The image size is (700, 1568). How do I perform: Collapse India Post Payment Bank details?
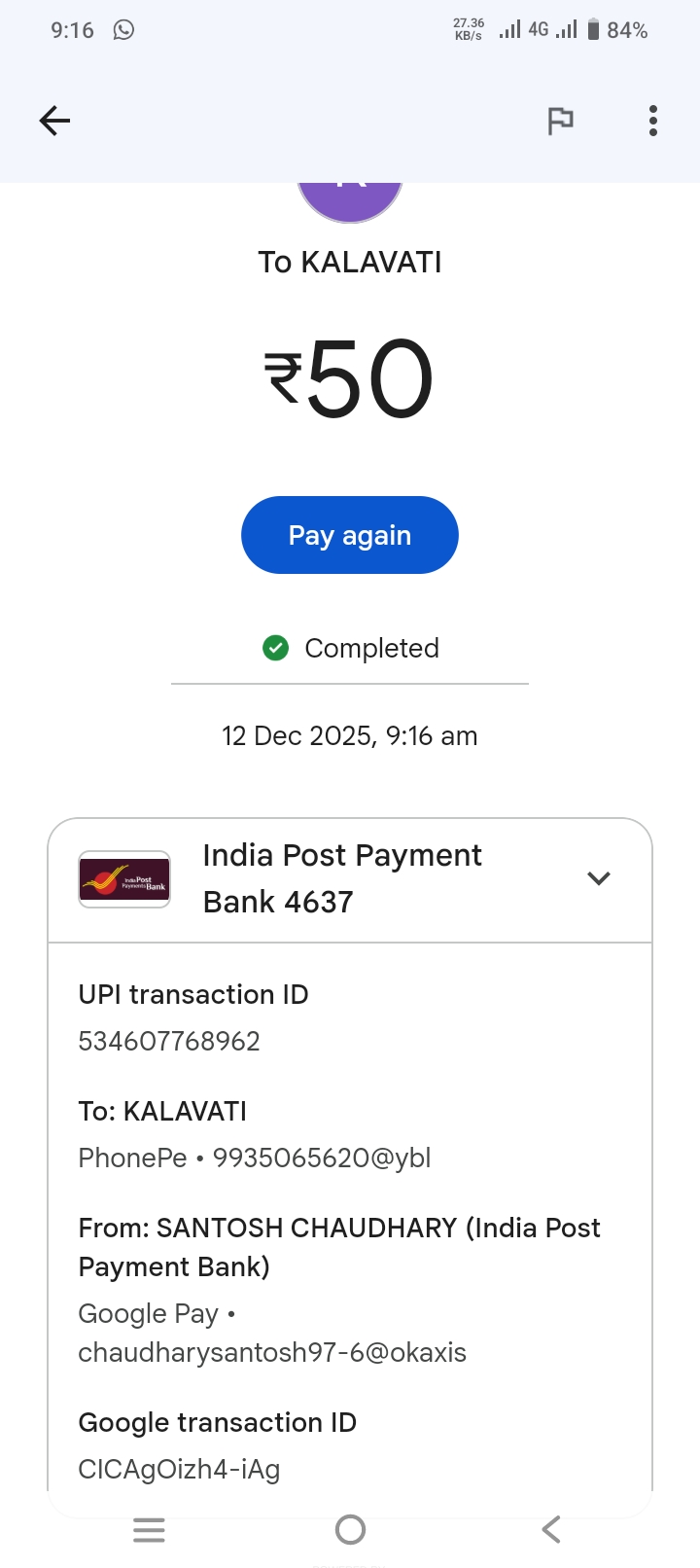point(598,878)
